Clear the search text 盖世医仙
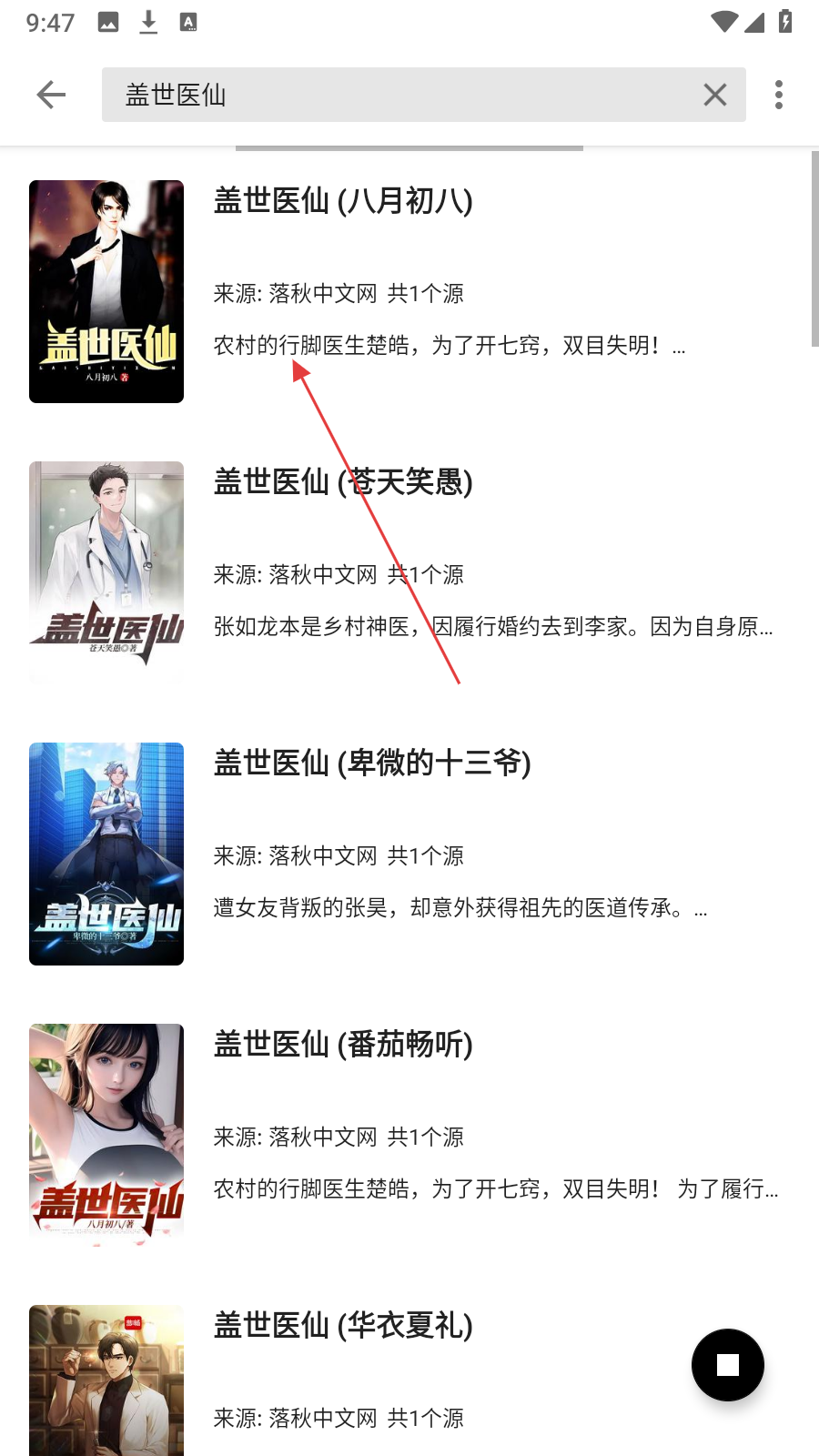Screen dimensions: 819x1456 coord(715,95)
